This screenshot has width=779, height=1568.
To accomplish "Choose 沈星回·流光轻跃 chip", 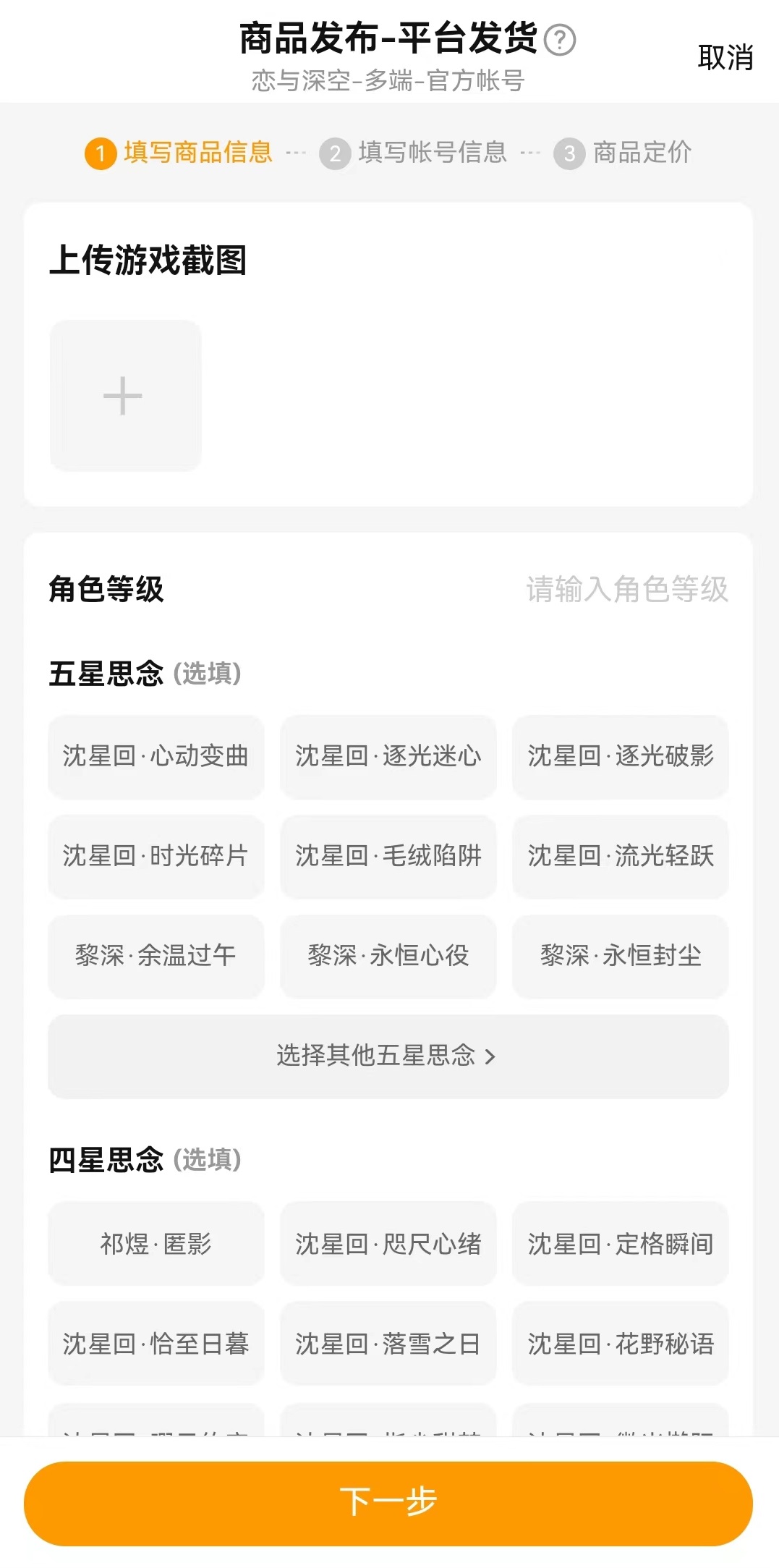I will [621, 856].
